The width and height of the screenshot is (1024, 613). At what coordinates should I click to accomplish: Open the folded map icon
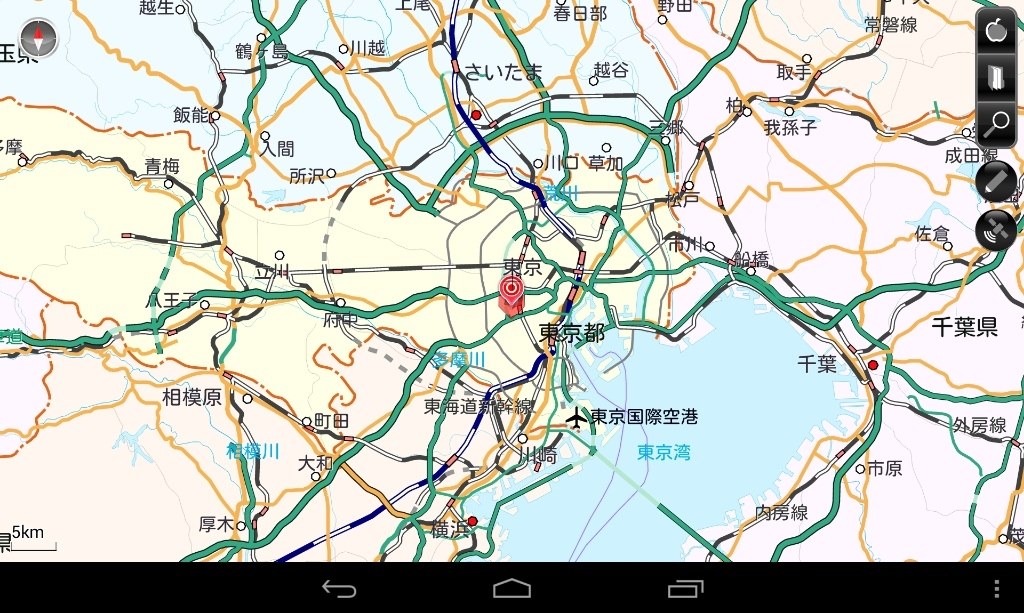[x=996, y=78]
